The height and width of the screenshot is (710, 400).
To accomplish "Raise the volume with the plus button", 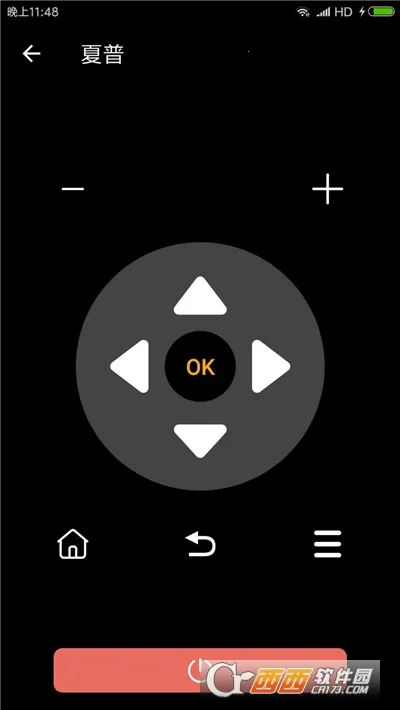I will (x=328, y=189).
